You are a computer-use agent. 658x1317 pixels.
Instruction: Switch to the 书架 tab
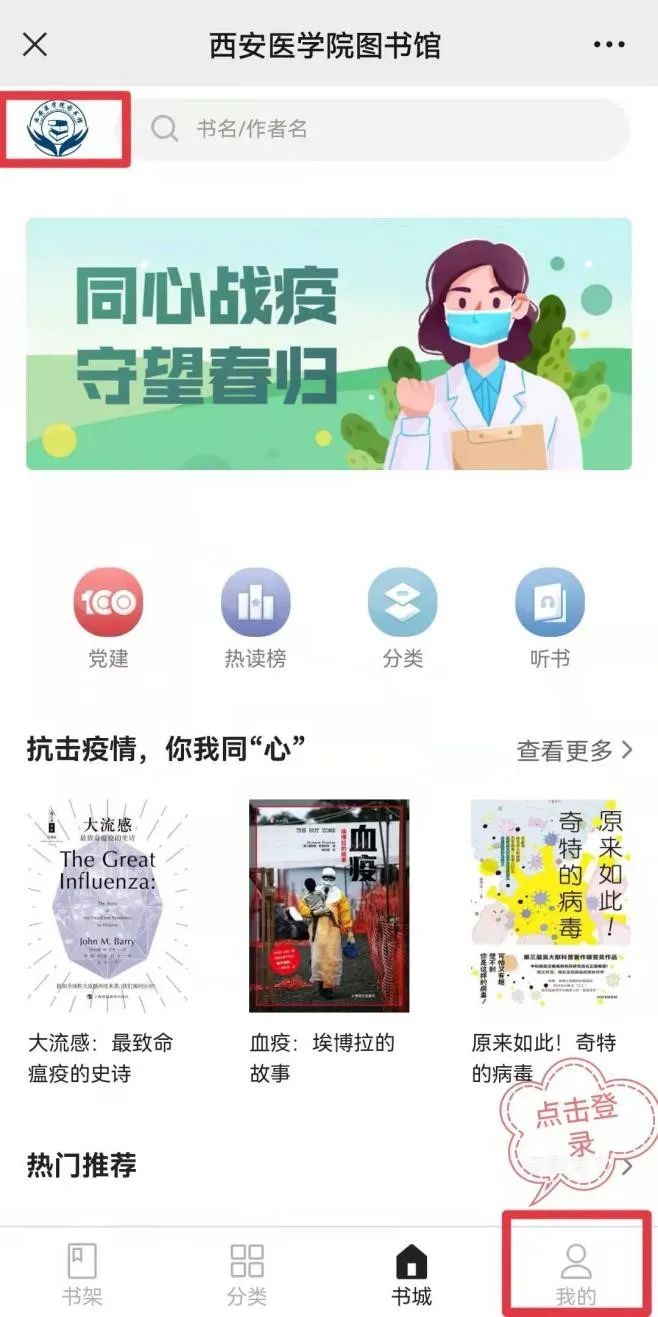pyautogui.click(x=82, y=1273)
